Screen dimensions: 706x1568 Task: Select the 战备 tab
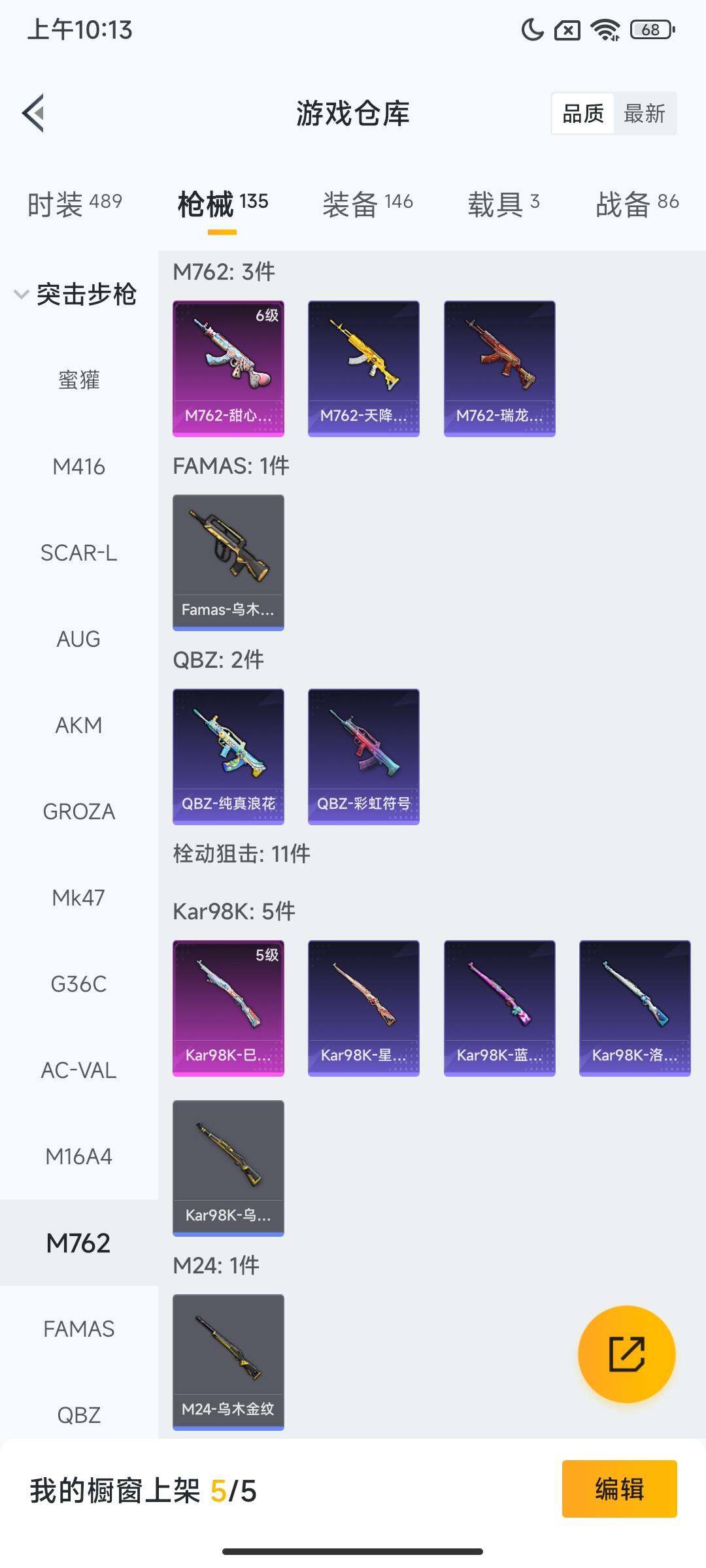pos(637,204)
